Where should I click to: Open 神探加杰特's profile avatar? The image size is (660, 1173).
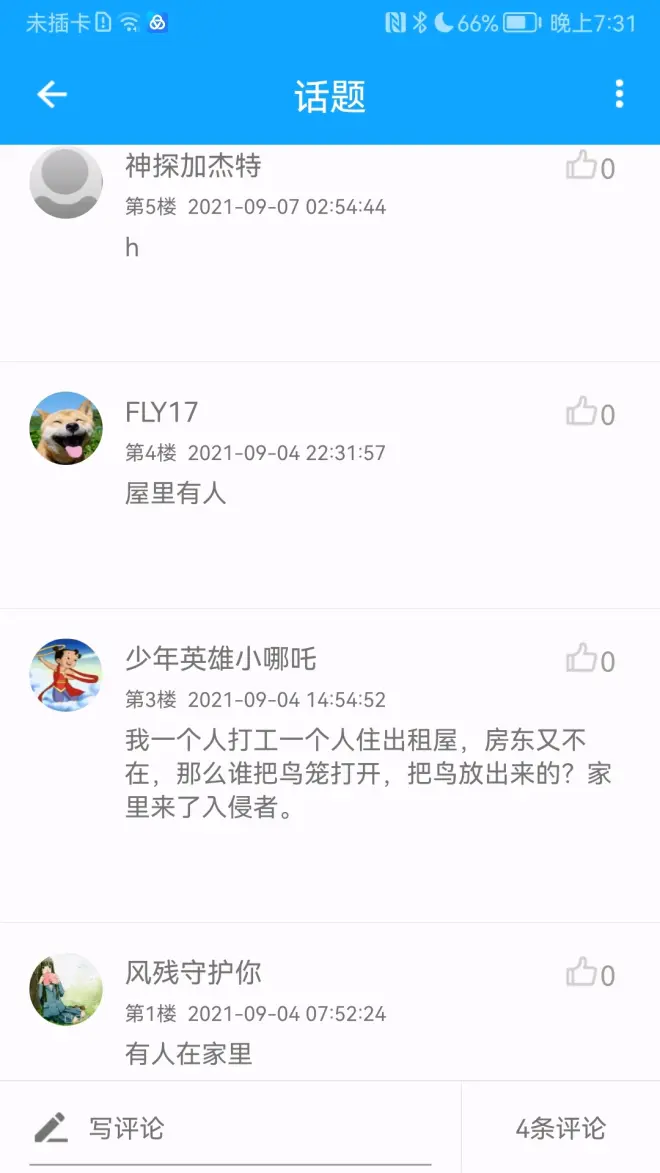tap(66, 182)
